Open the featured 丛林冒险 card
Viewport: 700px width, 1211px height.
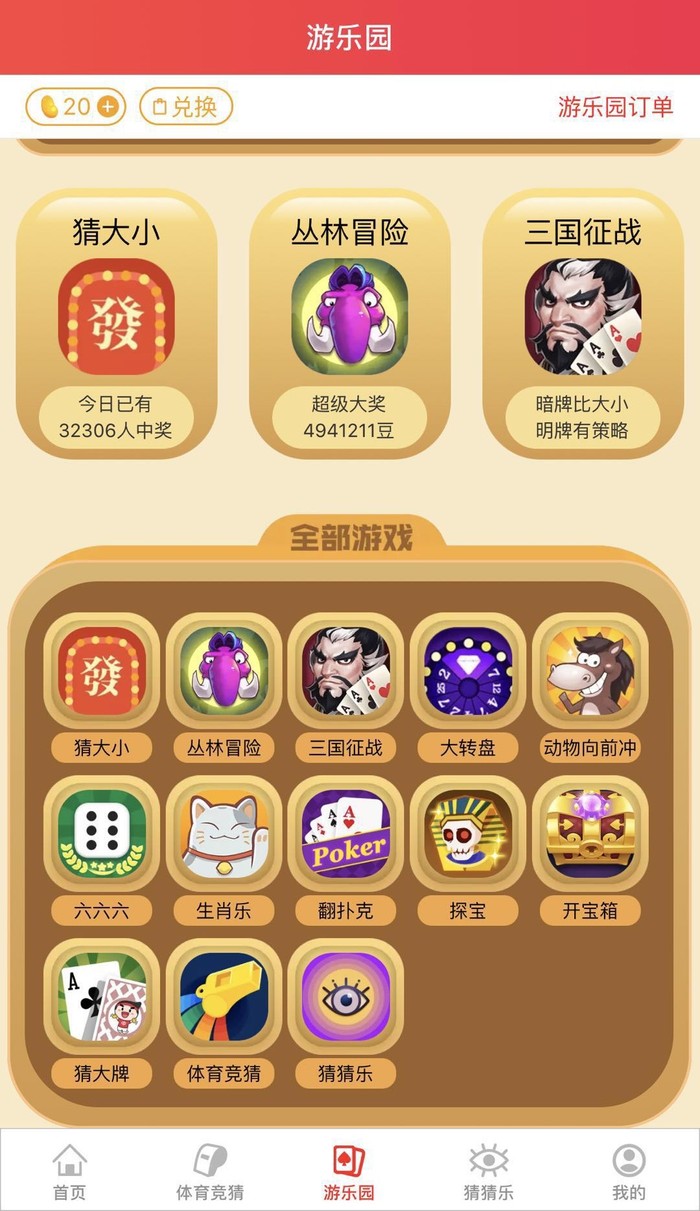(349, 318)
